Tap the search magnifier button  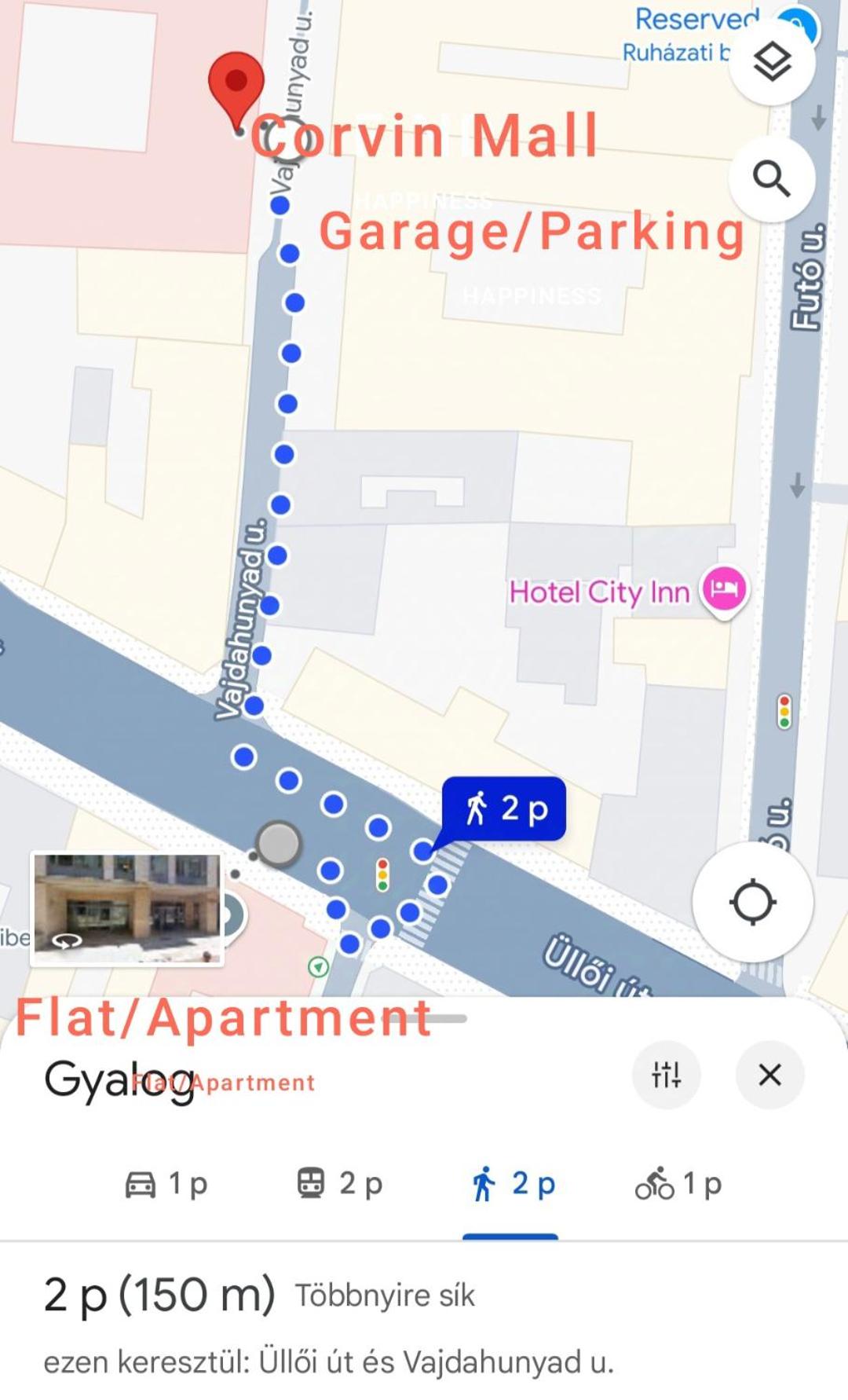pyautogui.click(x=772, y=179)
